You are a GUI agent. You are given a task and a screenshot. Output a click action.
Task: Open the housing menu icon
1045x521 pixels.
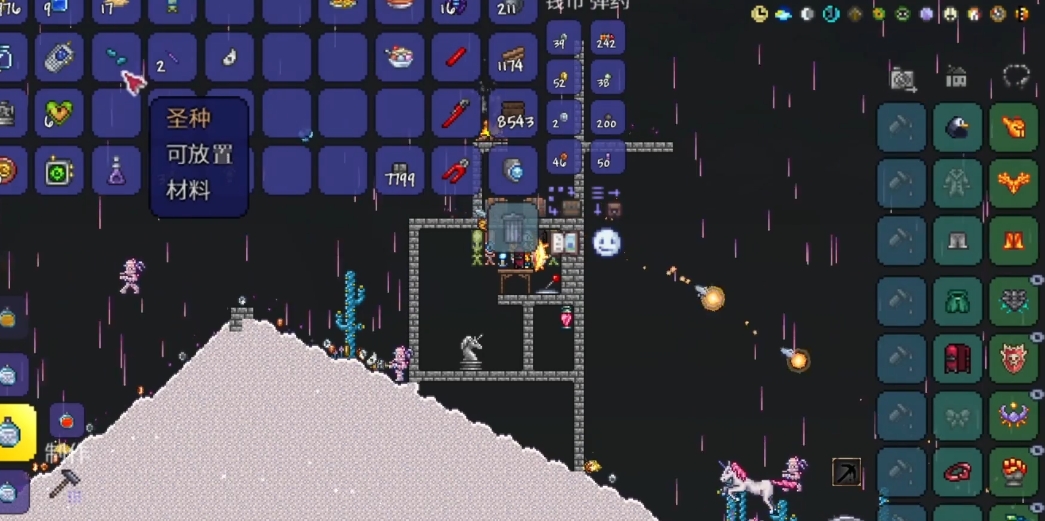tap(957, 77)
